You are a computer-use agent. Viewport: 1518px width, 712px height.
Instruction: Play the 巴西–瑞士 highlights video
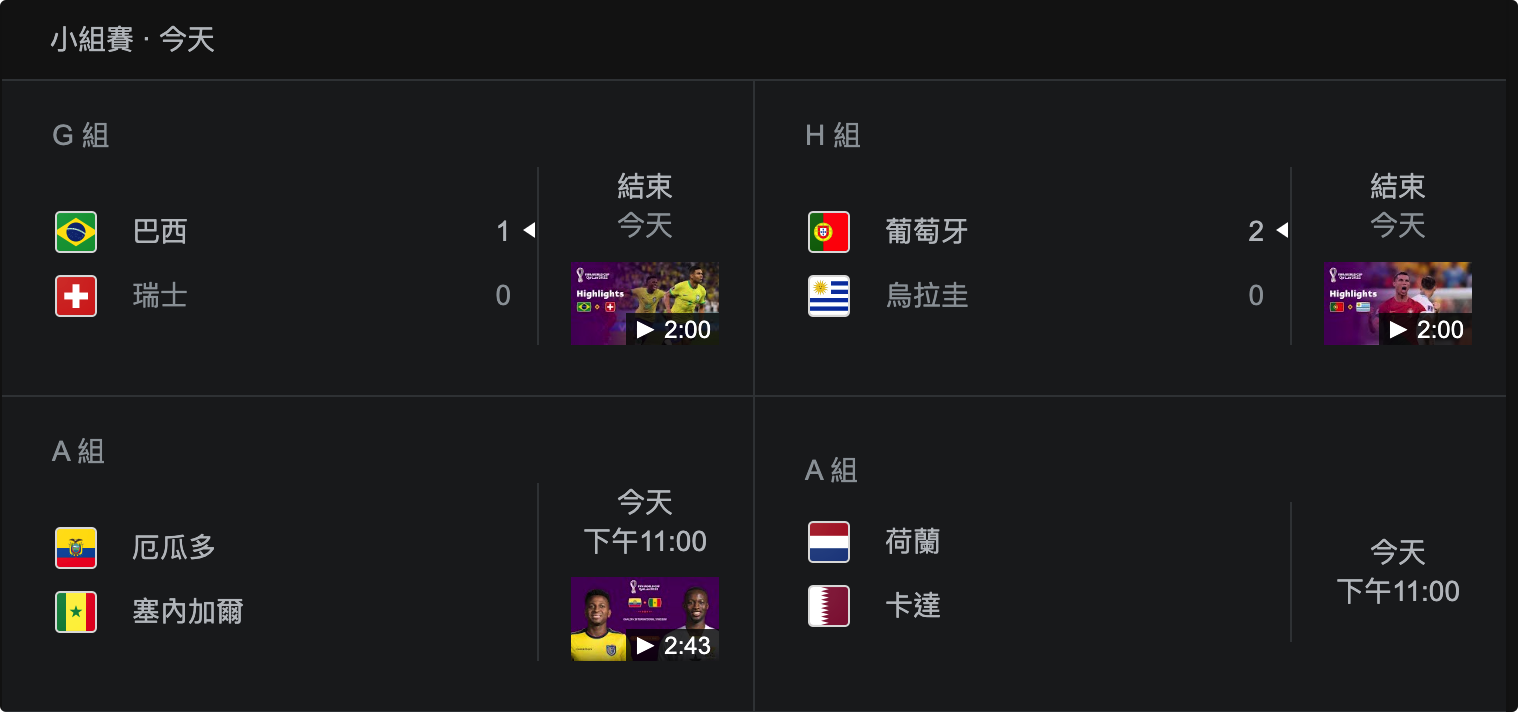(x=644, y=304)
